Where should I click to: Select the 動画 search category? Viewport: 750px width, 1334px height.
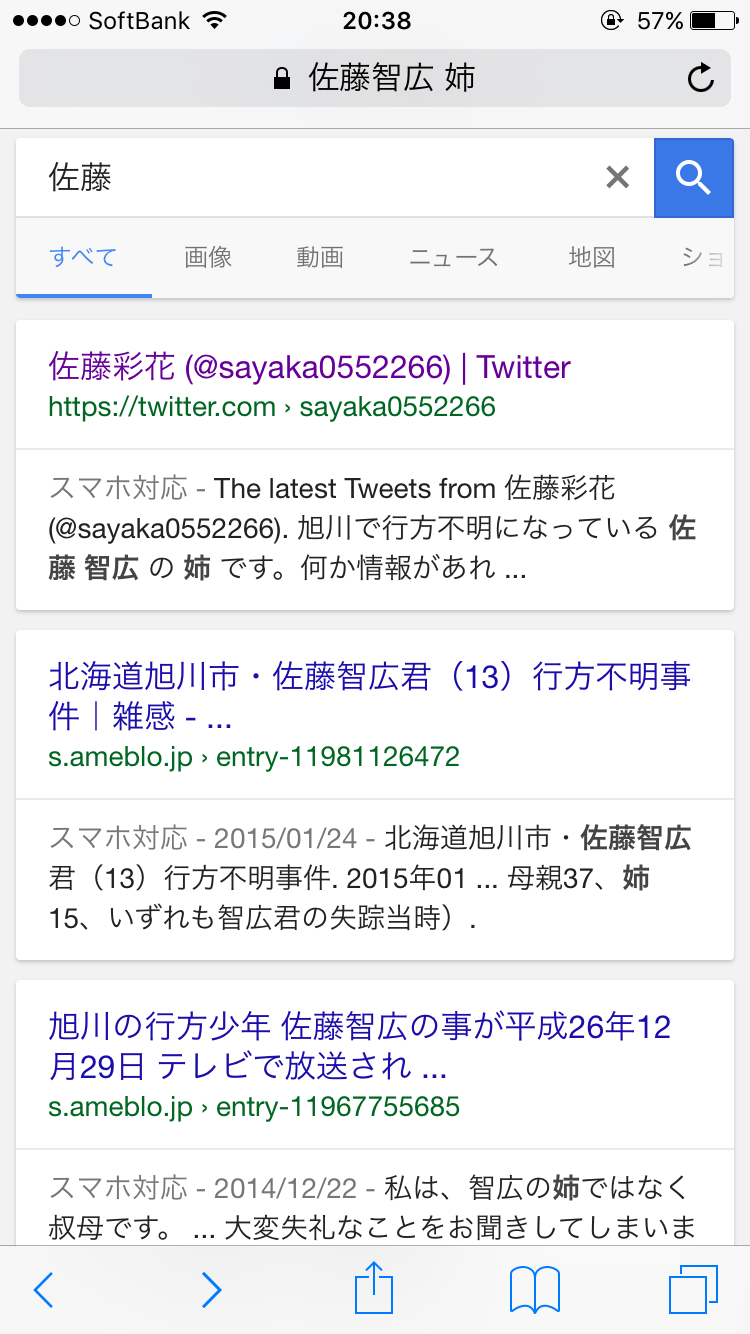tap(319, 257)
